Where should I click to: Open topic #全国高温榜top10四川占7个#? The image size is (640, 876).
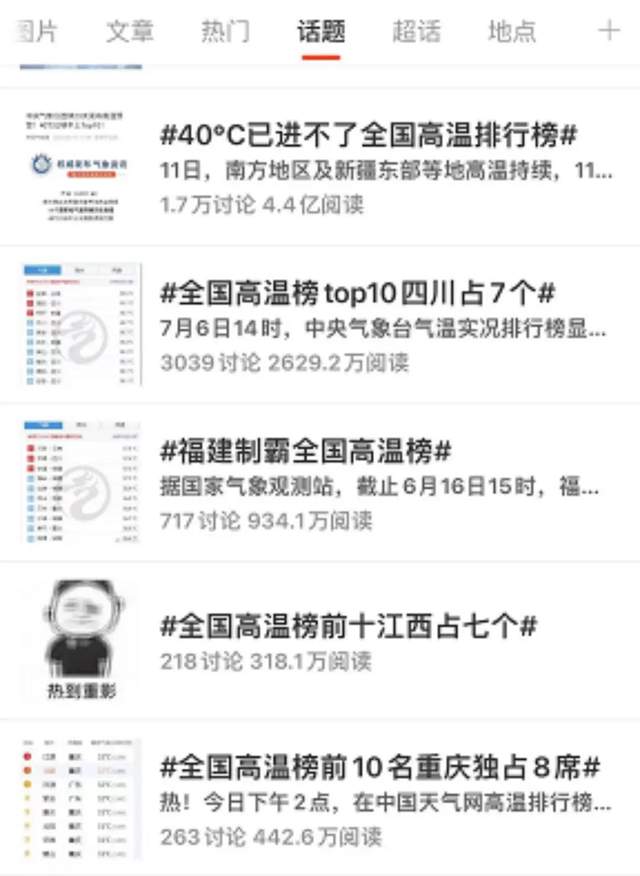(x=357, y=294)
